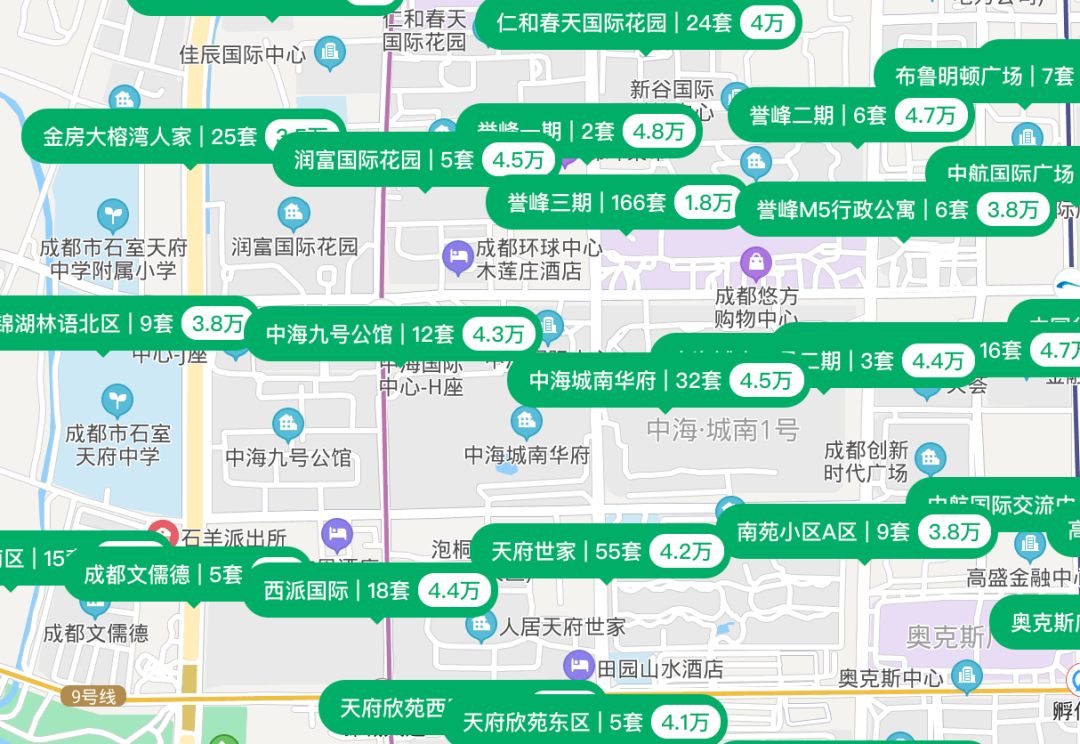Screen dimensions: 1080x744
Task: Open the 誉峰一期 2套 marker
Action: point(577,130)
